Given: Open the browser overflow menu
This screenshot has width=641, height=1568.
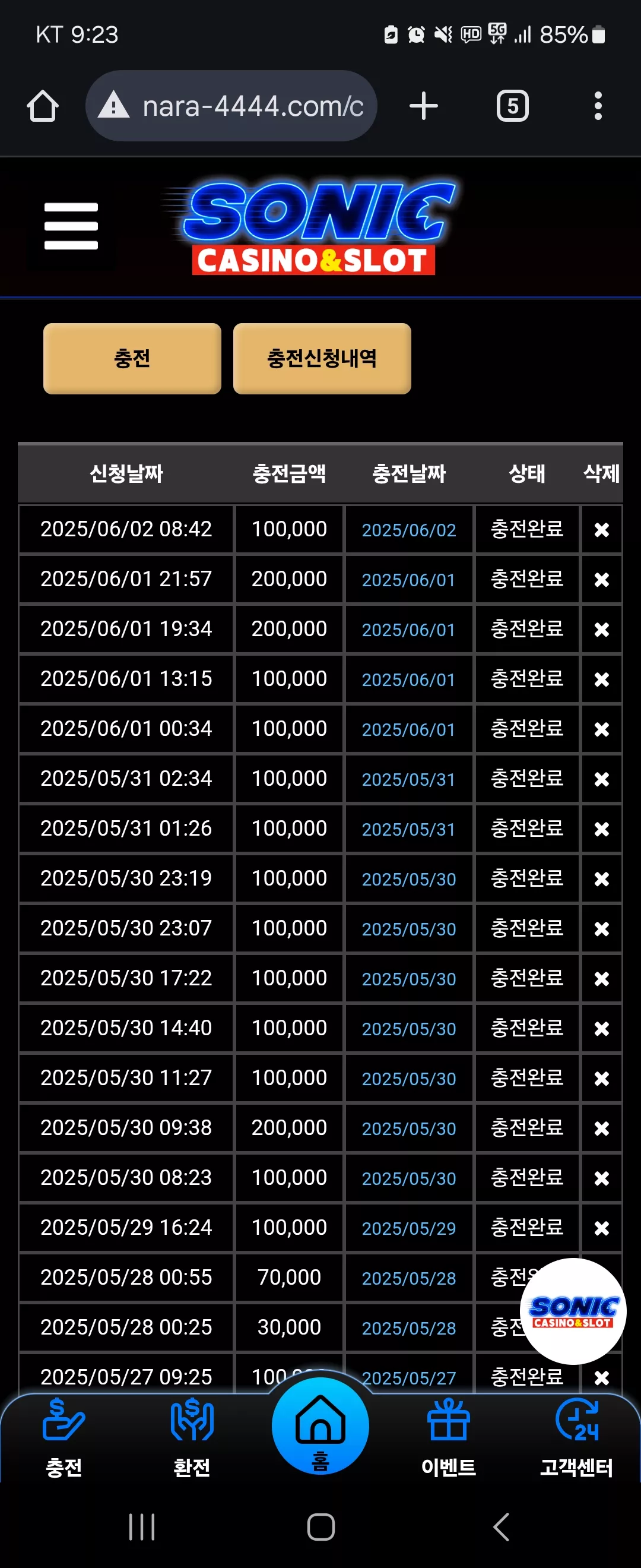Looking at the screenshot, I should (x=598, y=106).
